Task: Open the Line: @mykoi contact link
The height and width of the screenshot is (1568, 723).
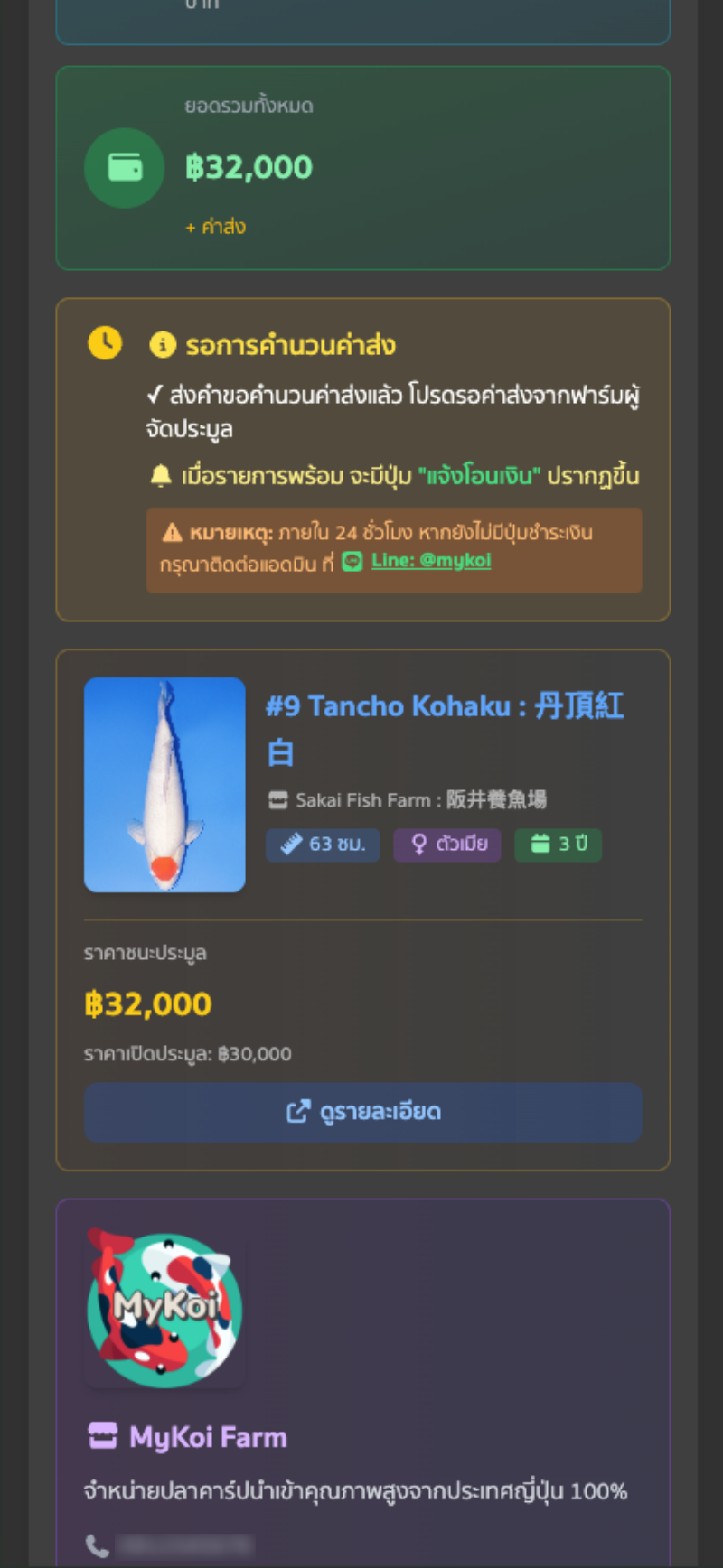Action: 430,561
